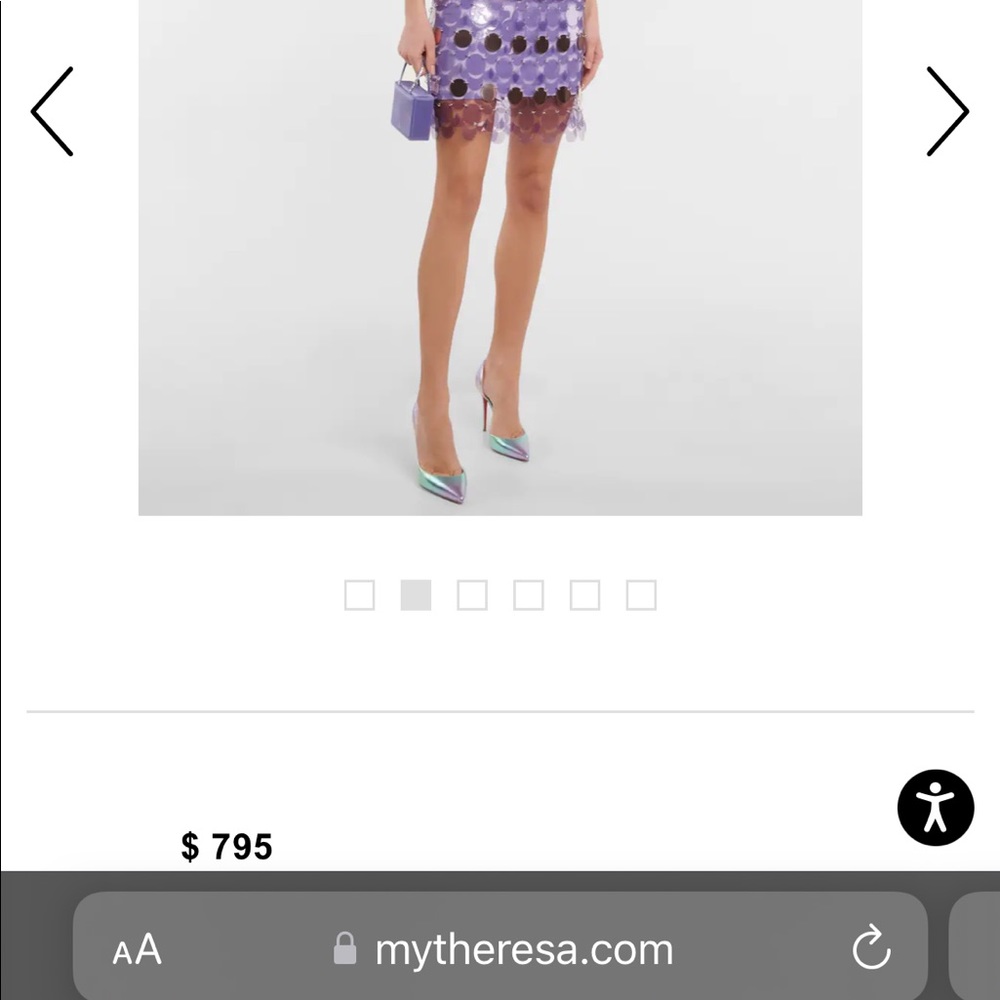Jump to the first image indicator
Viewport: 1000px width, 1000px height.
359,595
